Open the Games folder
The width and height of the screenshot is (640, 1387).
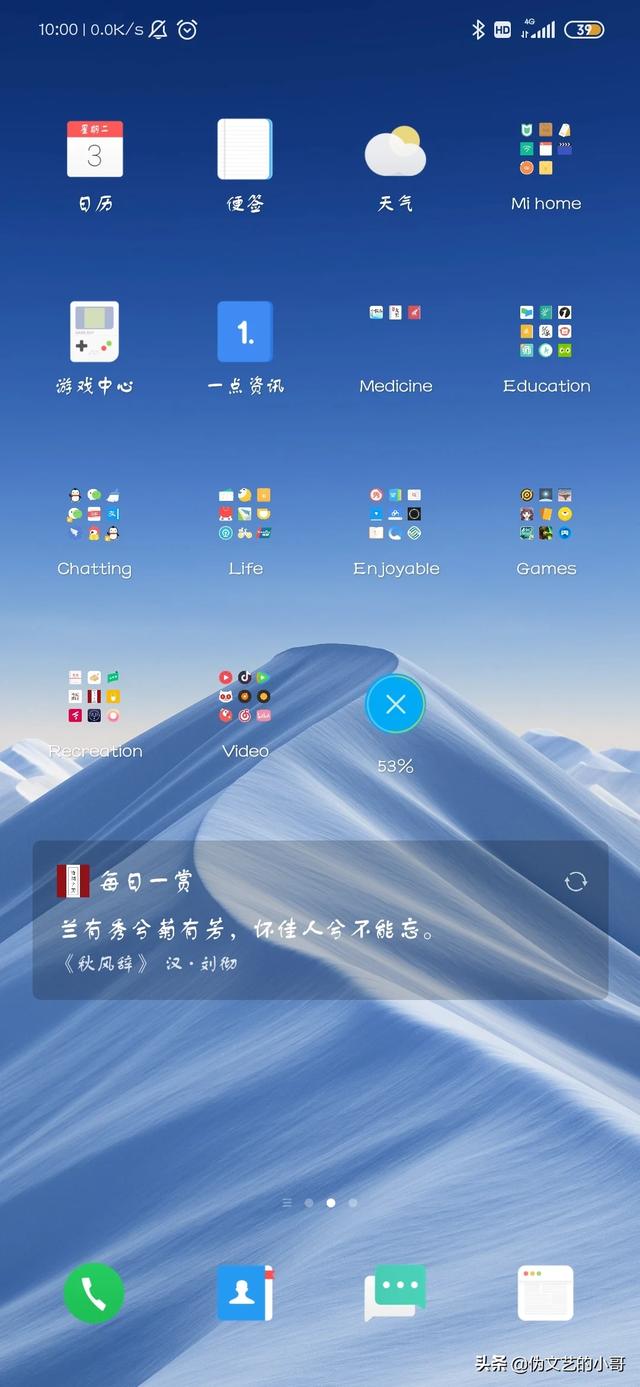tap(545, 514)
